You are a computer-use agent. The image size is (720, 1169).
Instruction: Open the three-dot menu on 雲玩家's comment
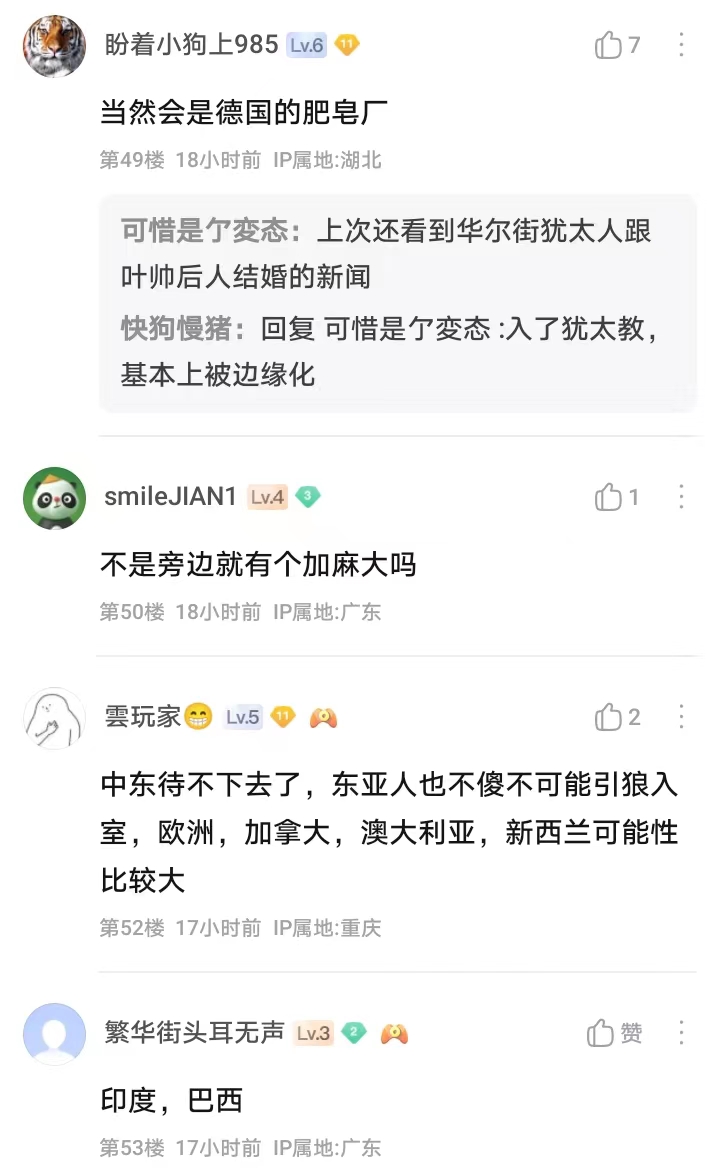(x=681, y=717)
